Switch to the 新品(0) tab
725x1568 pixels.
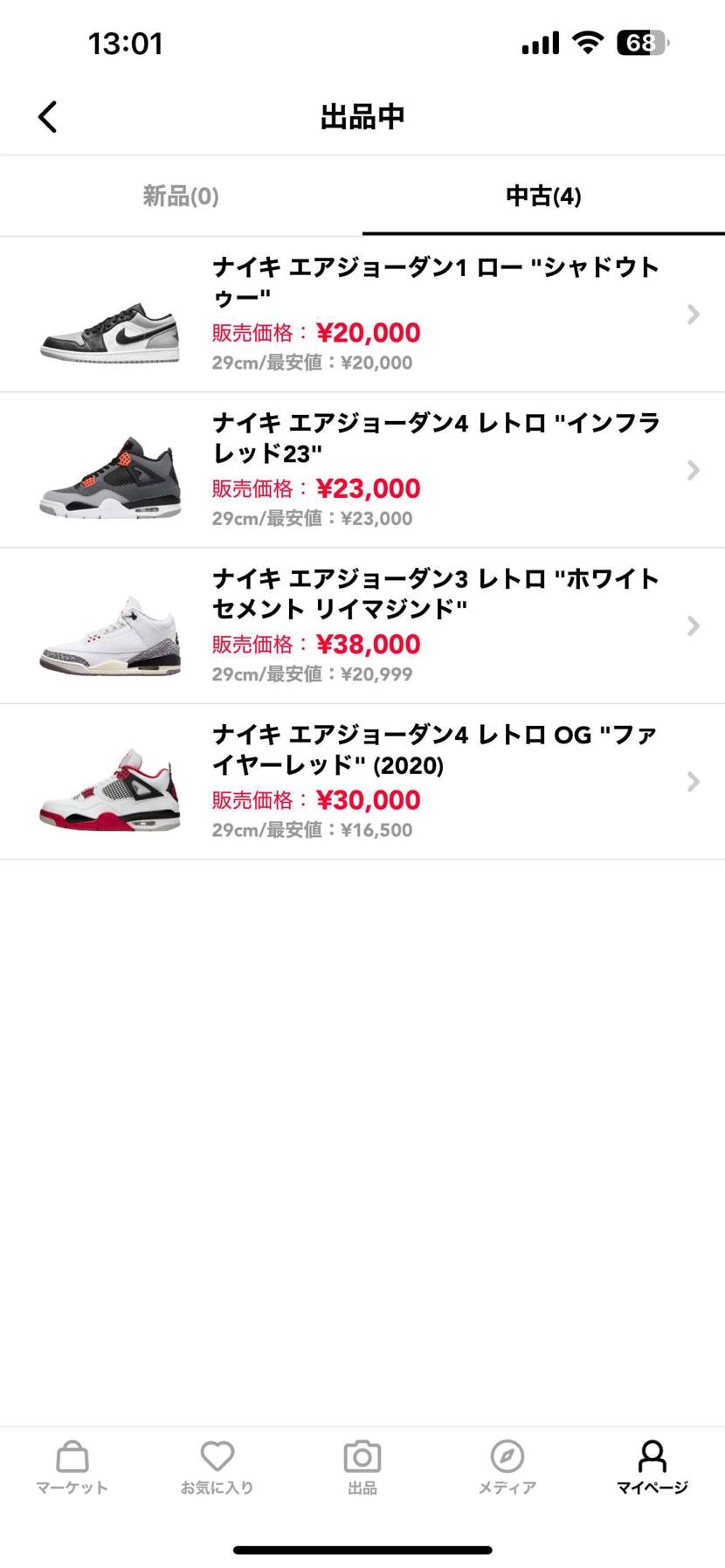[181, 196]
